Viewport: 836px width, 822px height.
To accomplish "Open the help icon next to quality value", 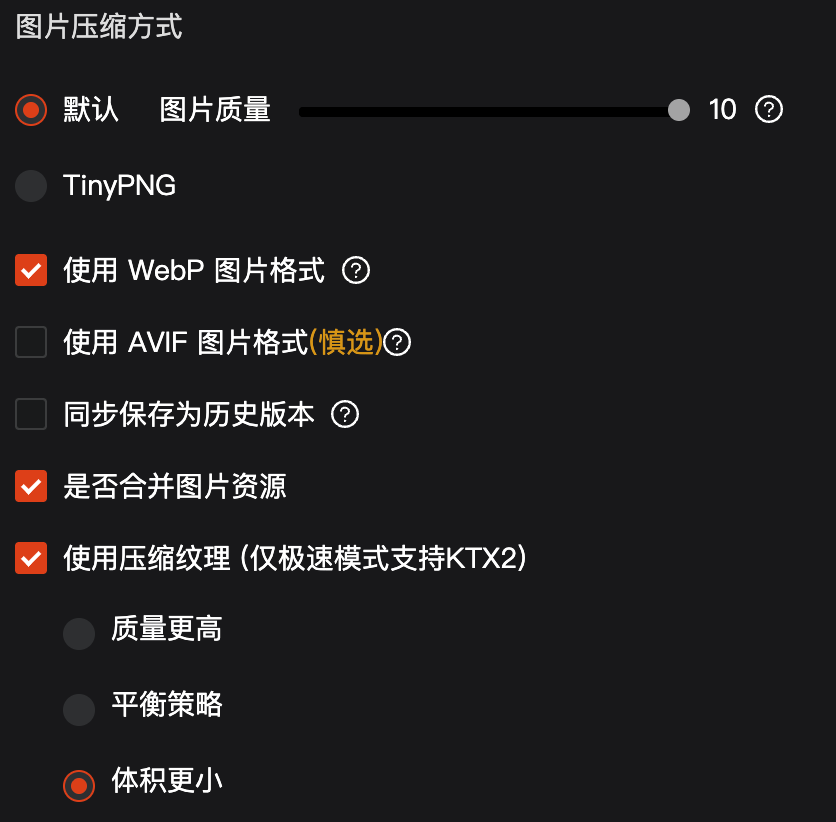I will click(x=768, y=109).
